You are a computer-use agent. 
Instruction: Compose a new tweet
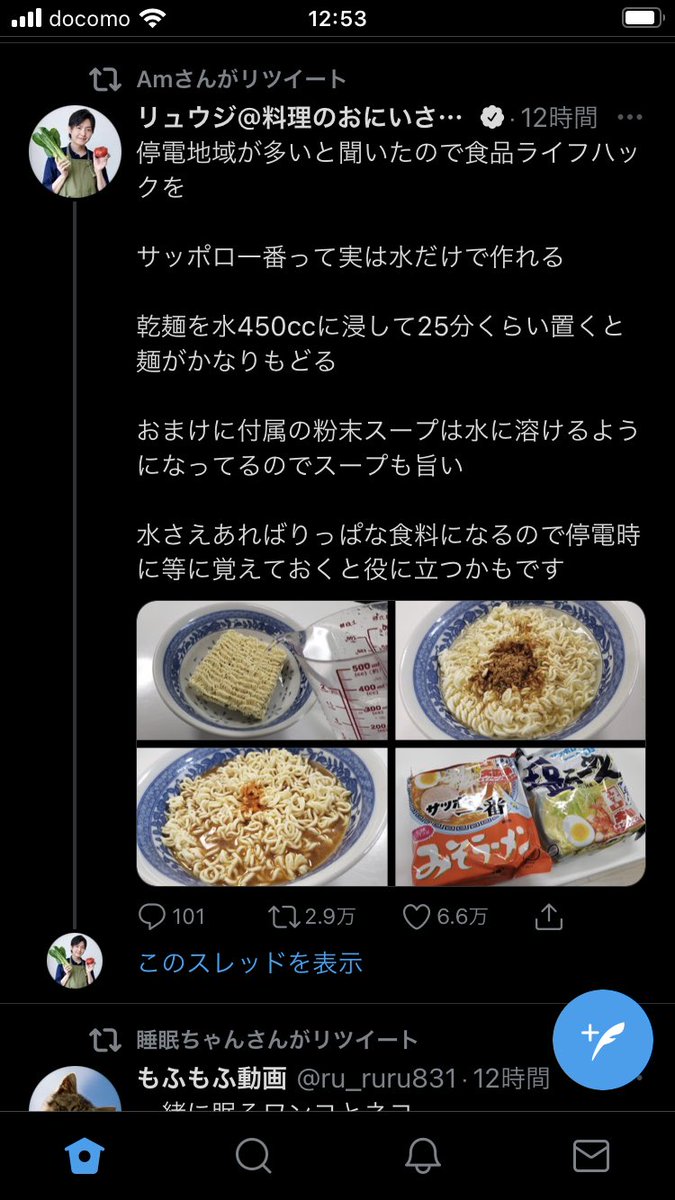click(602, 1041)
